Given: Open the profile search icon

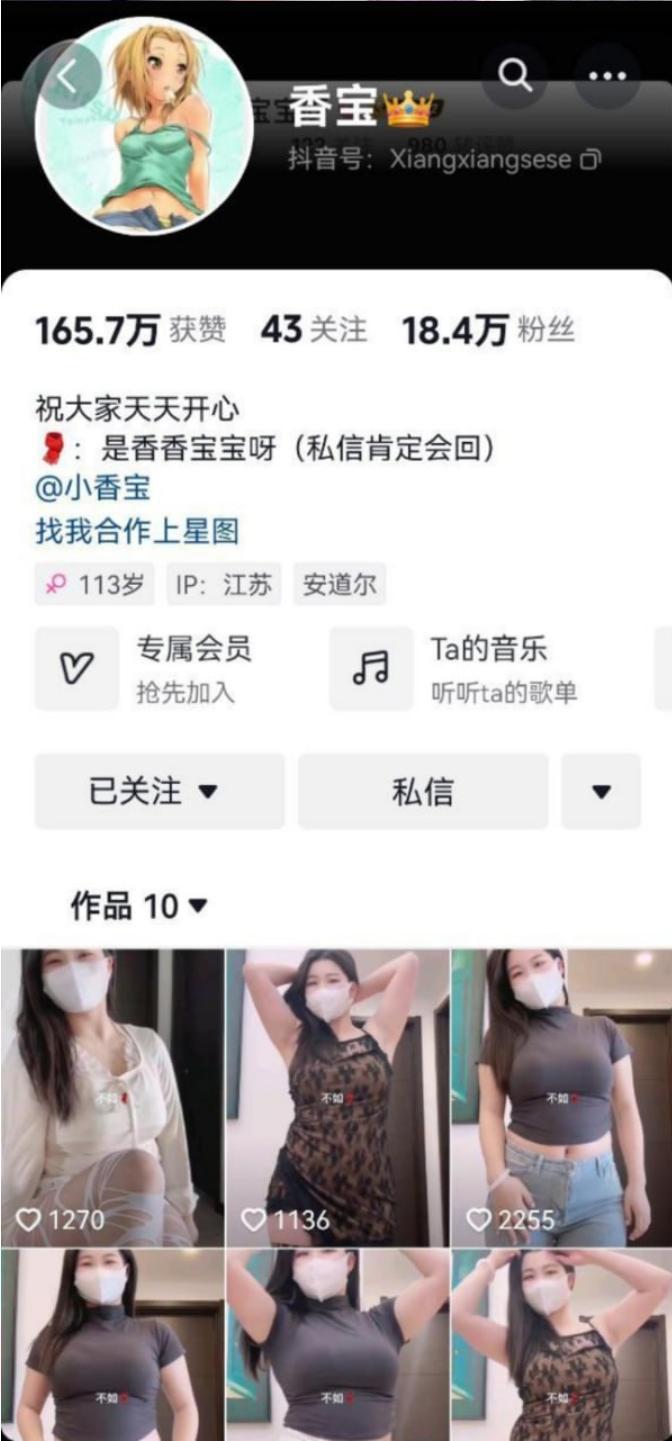Looking at the screenshot, I should (514, 75).
